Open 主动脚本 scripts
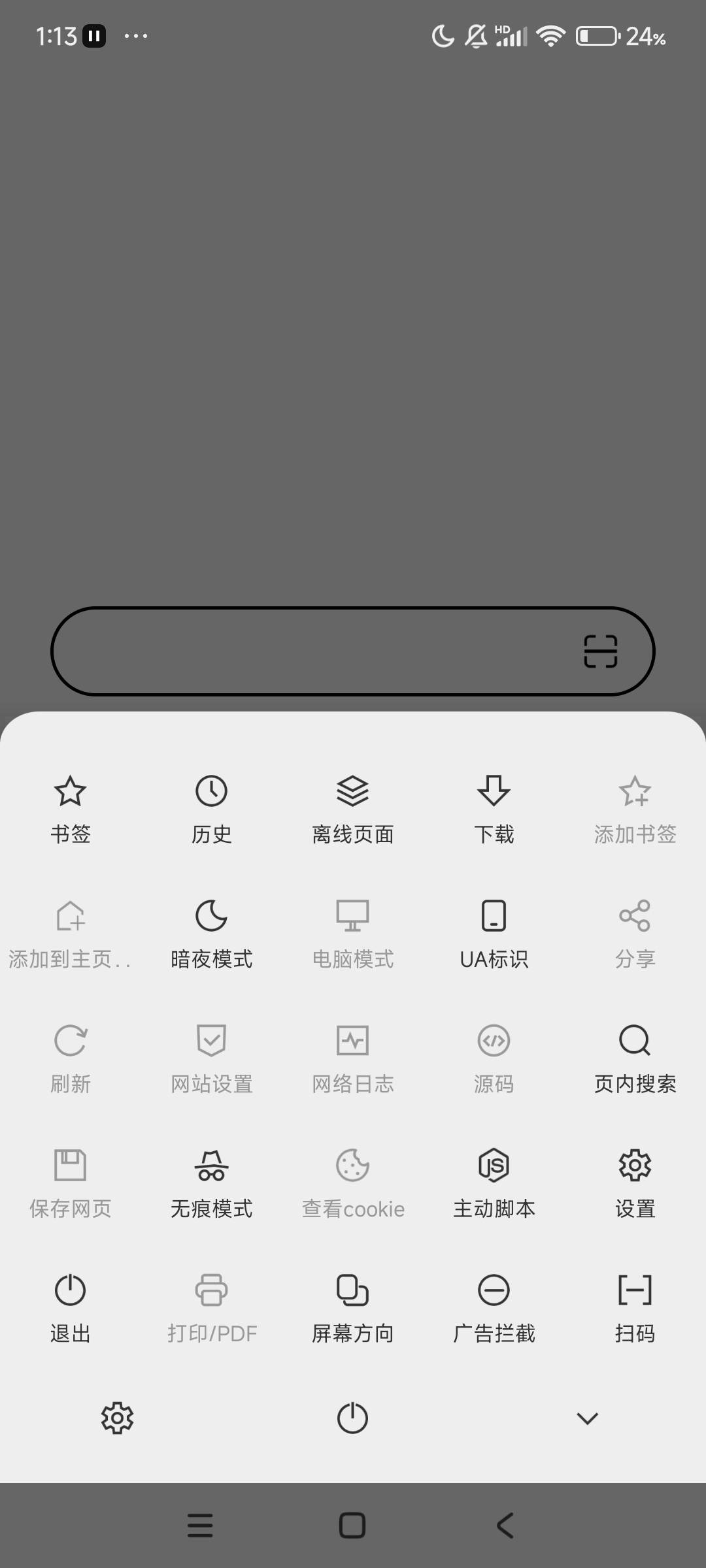The image size is (706, 1568). point(494,1183)
